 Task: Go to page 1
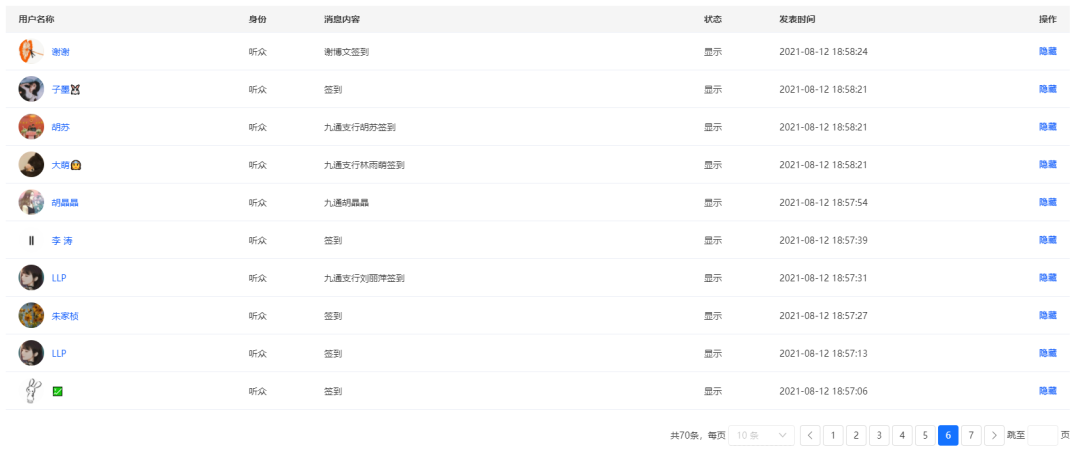coord(833,435)
